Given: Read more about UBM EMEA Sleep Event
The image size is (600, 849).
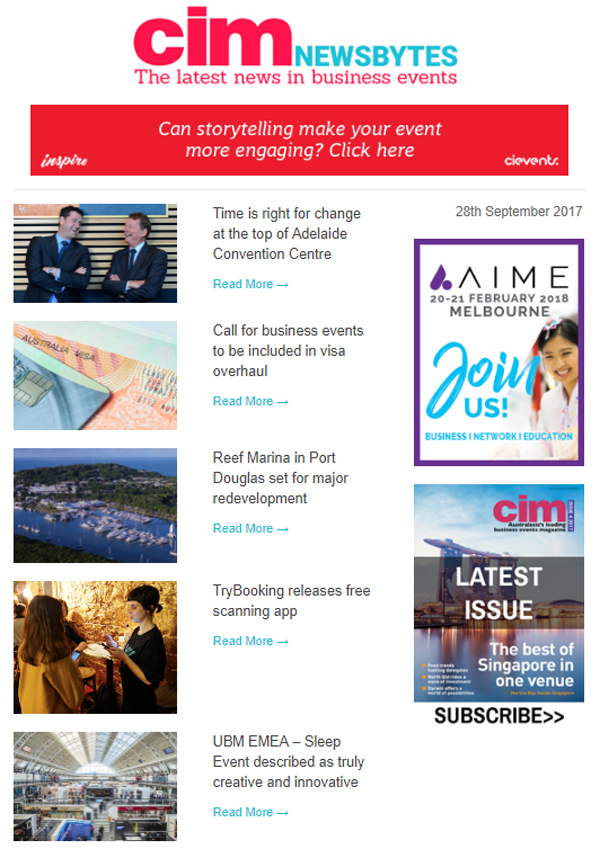Looking at the screenshot, I should tap(250, 812).
